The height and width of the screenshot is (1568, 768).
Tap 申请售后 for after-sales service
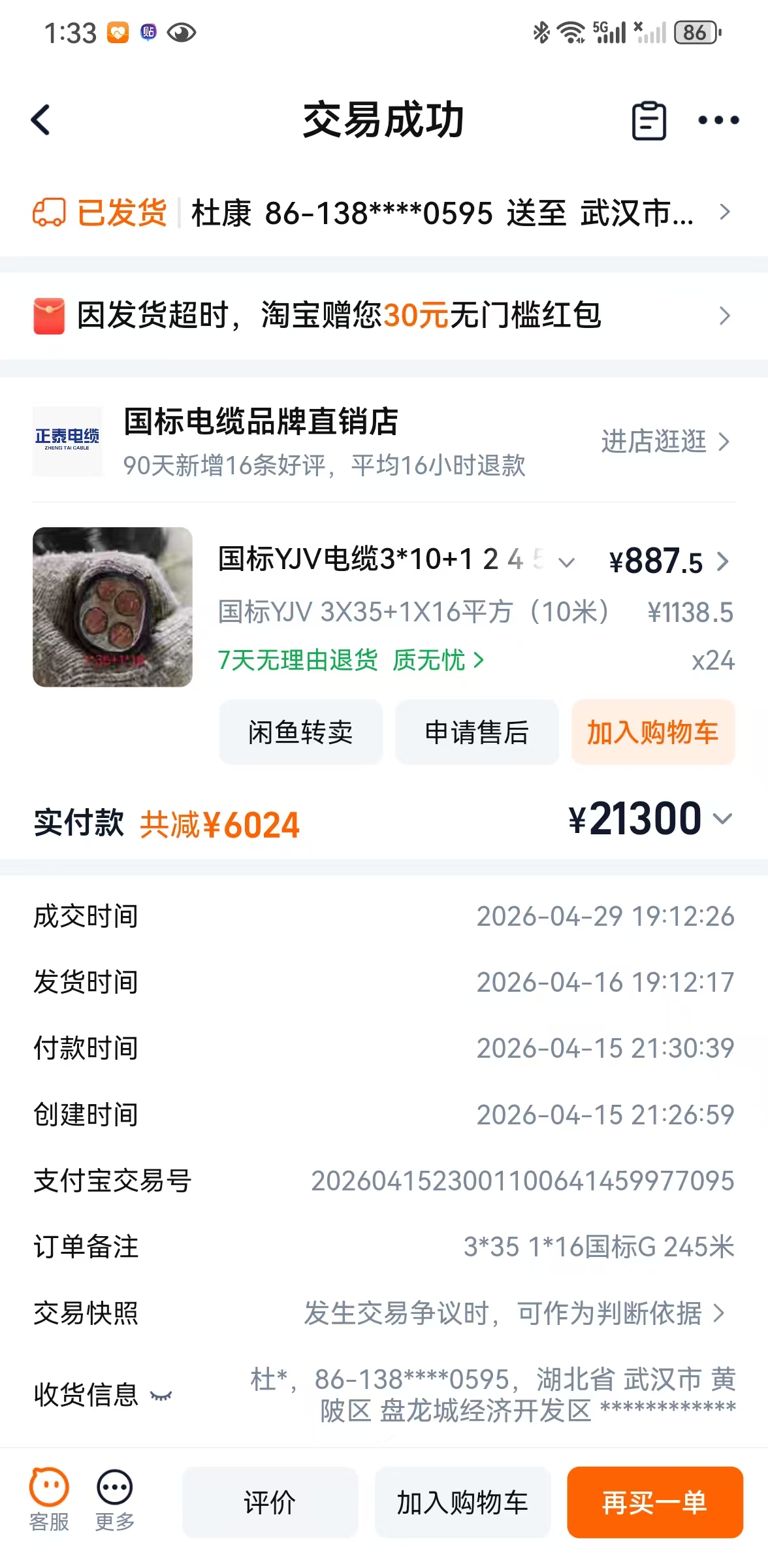477,732
